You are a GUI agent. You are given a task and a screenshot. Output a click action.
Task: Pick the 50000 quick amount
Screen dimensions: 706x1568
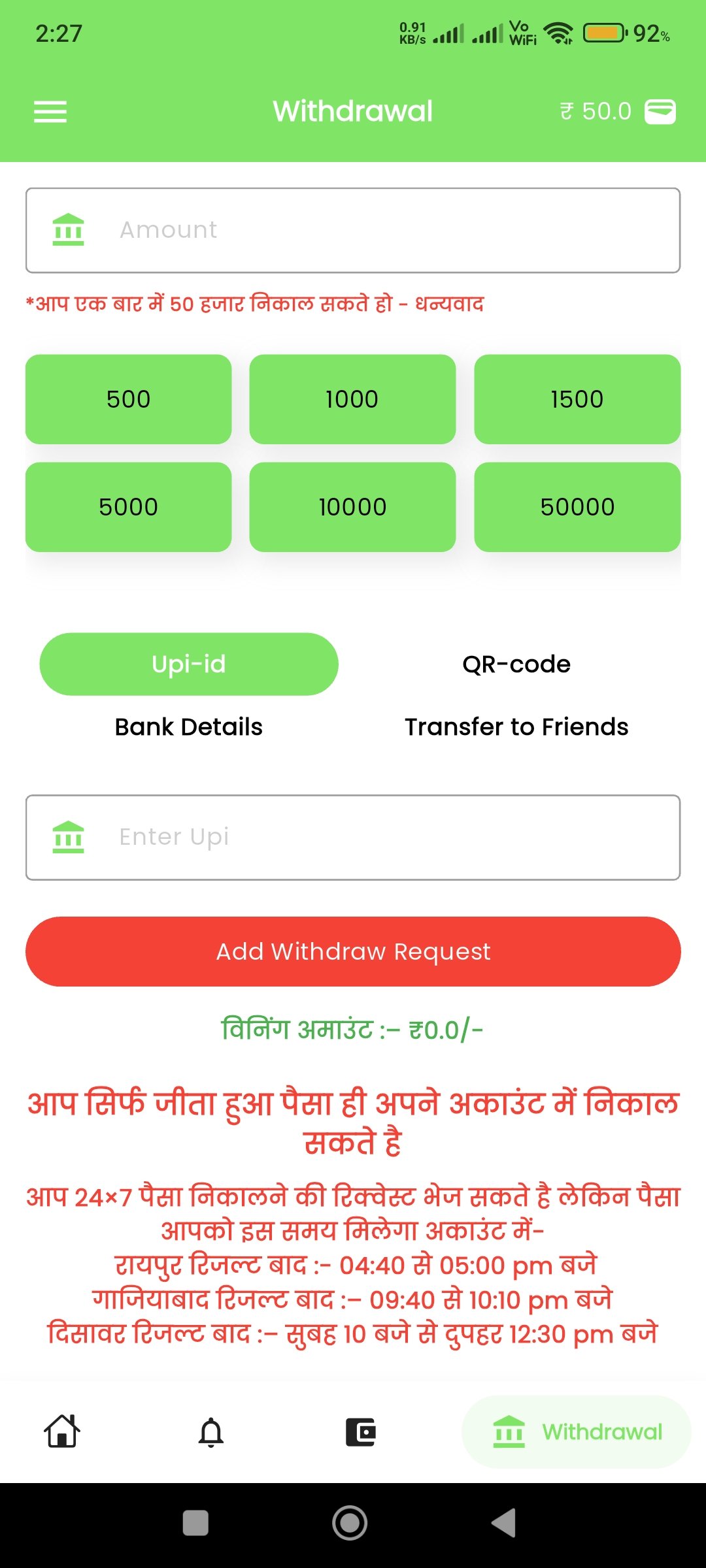point(577,507)
